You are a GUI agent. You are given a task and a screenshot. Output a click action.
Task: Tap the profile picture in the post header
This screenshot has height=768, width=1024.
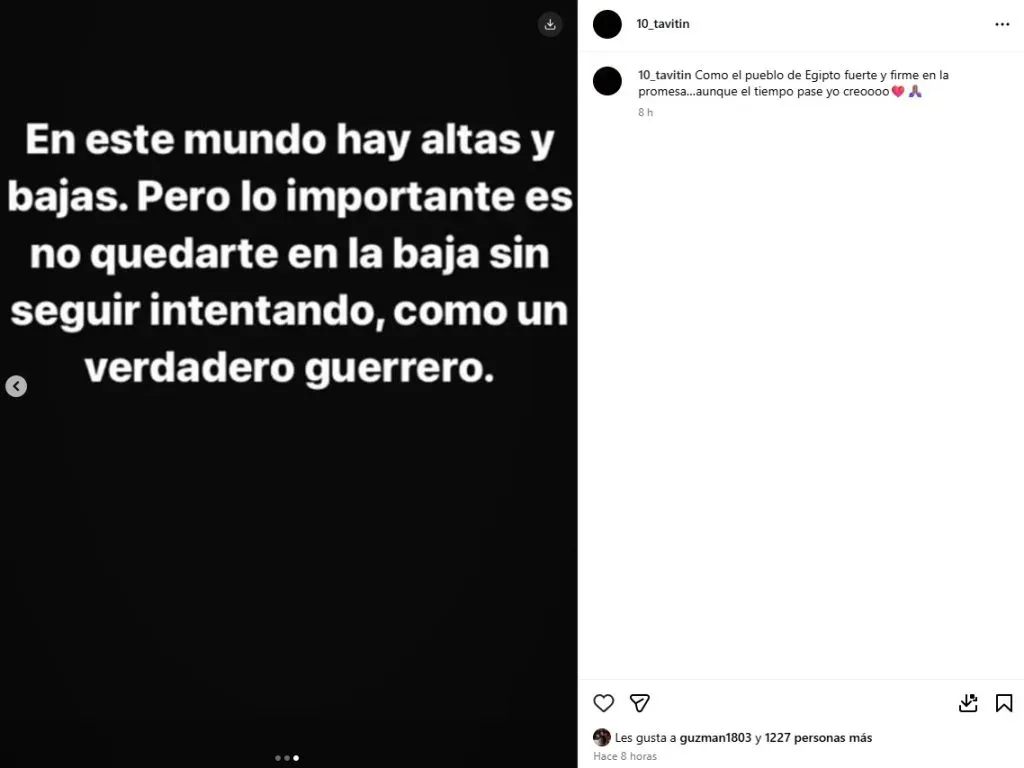pos(607,24)
